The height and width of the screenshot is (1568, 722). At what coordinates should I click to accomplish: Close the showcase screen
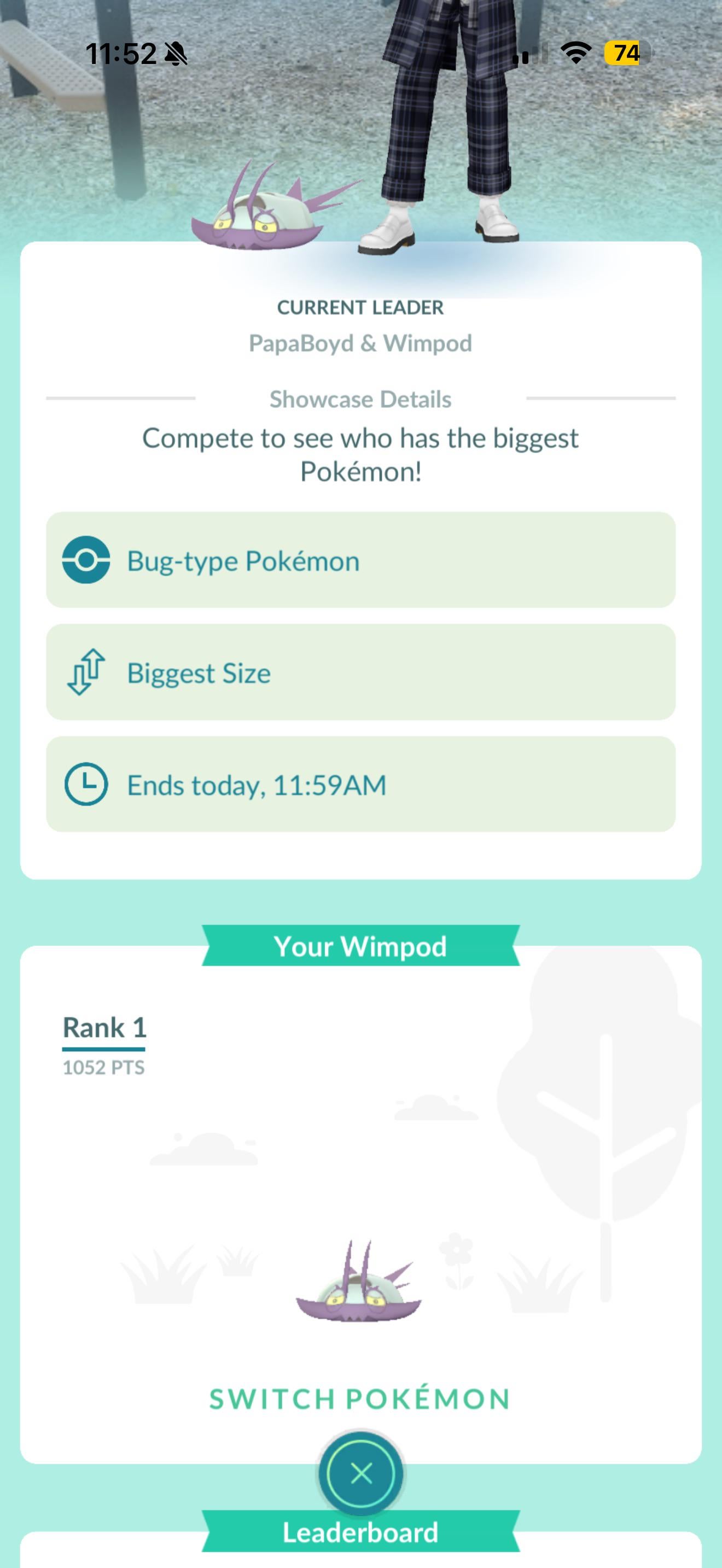click(x=361, y=1473)
